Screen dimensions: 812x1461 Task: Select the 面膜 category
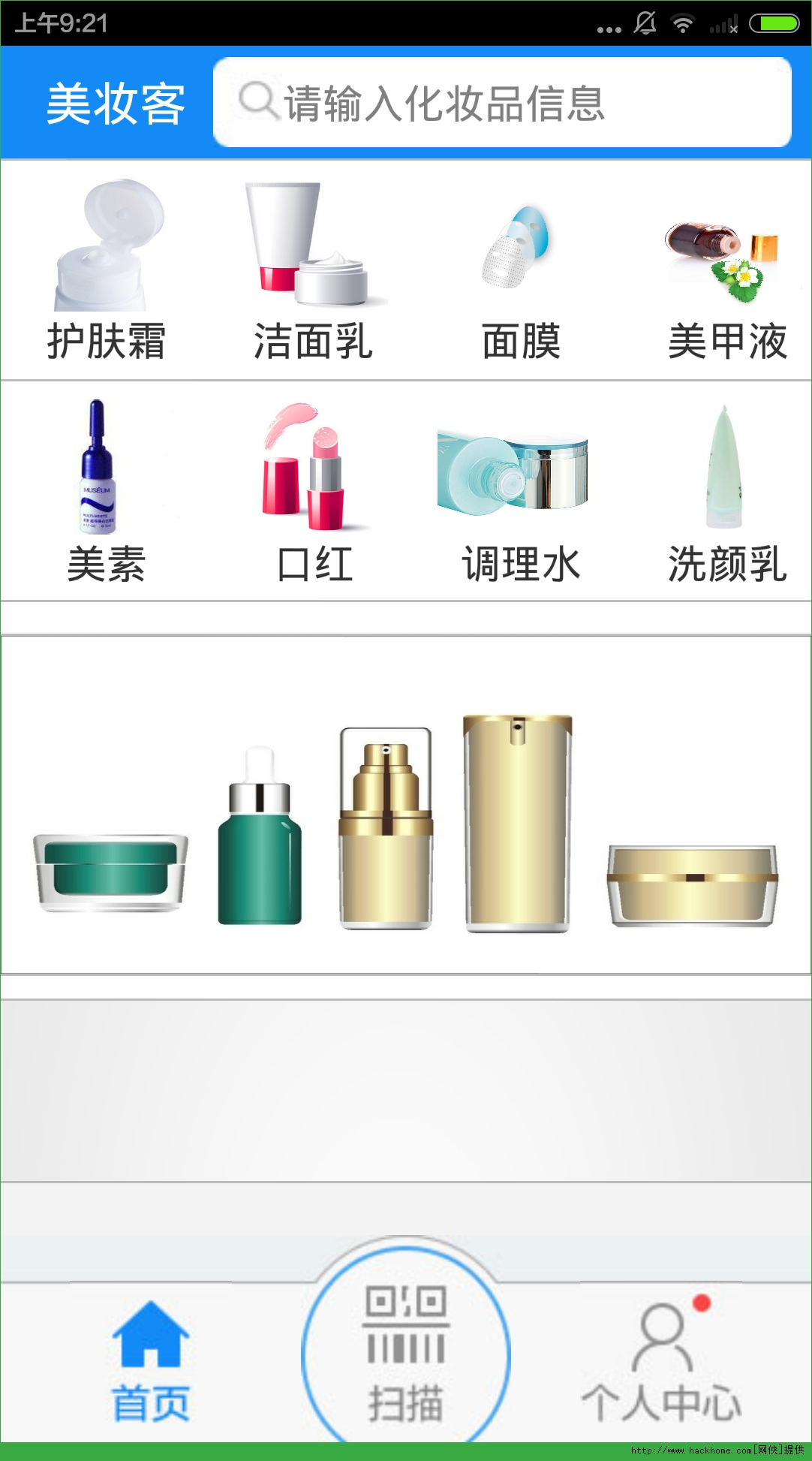pyautogui.click(x=521, y=272)
